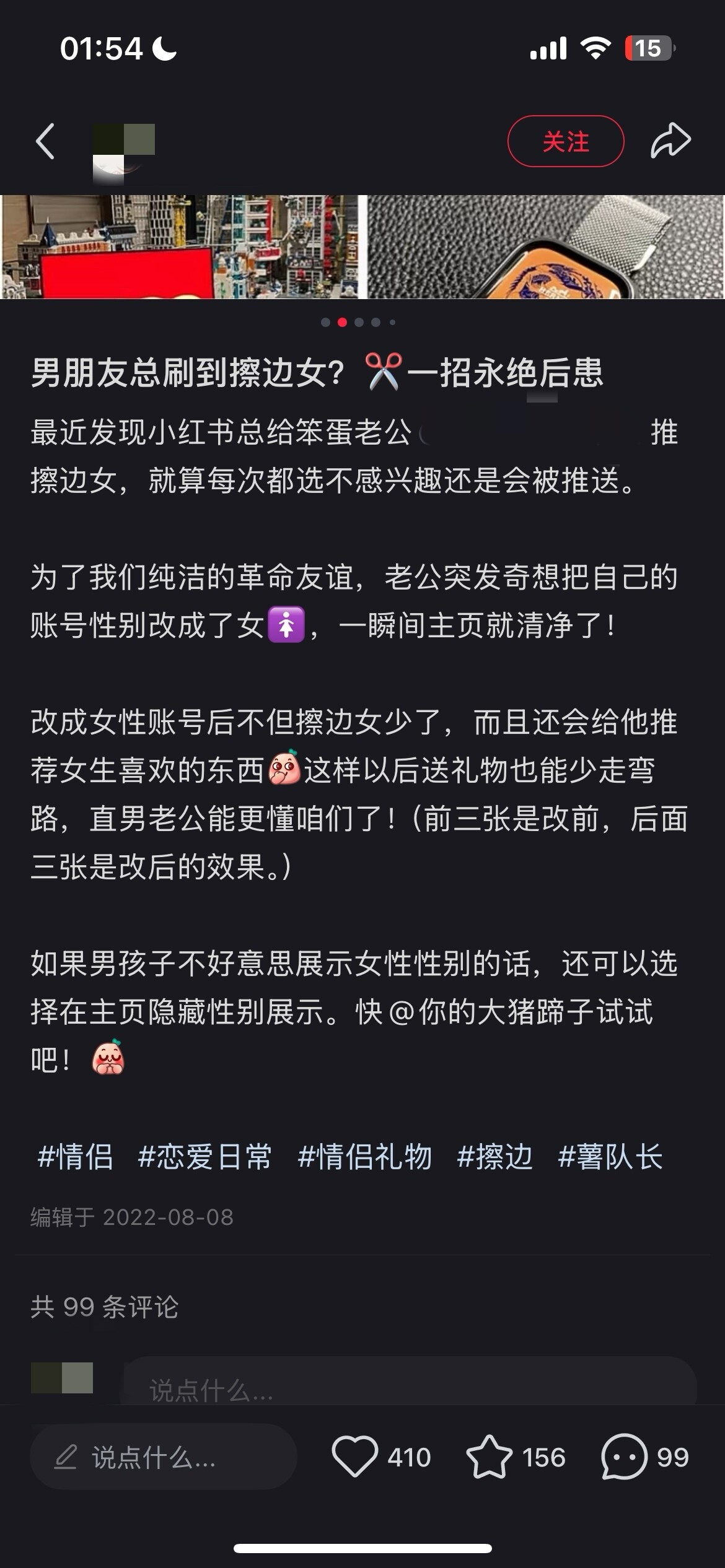Open the #情侣 hashtag

click(x=75, y=1157)
